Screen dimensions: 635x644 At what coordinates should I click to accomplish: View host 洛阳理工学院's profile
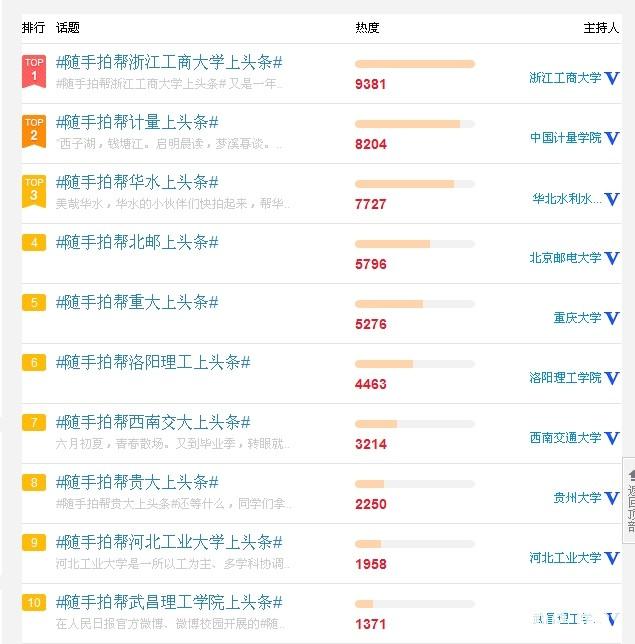(565, 378)
